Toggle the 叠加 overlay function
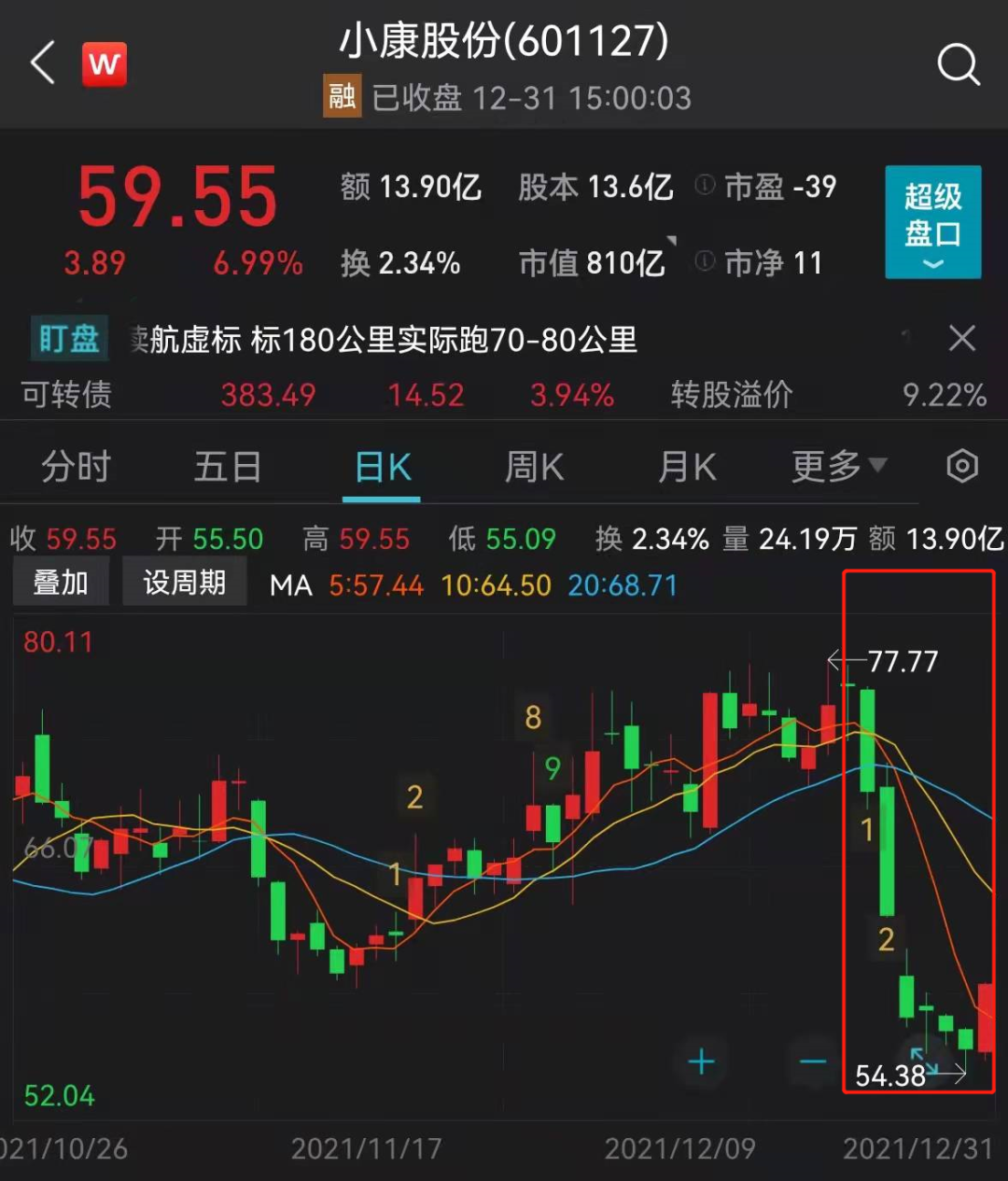The height and width of the screenshot is (1181, 1008). (x=60, y=581)
